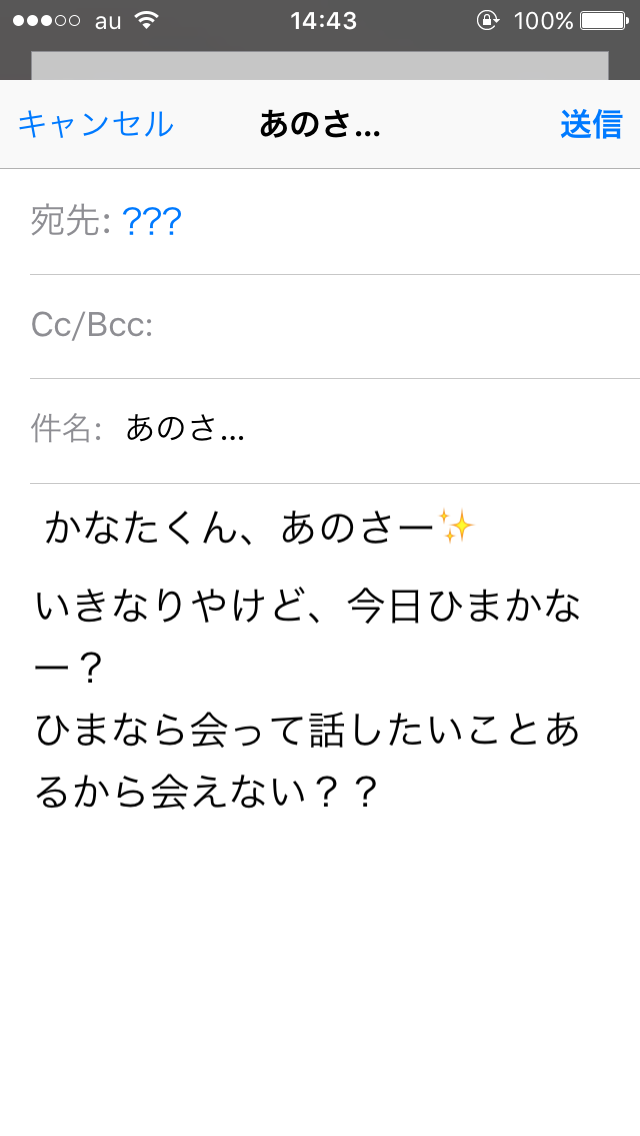Edit the 件名 subject field
640x1136 pixels.
(x=380, y=430)
